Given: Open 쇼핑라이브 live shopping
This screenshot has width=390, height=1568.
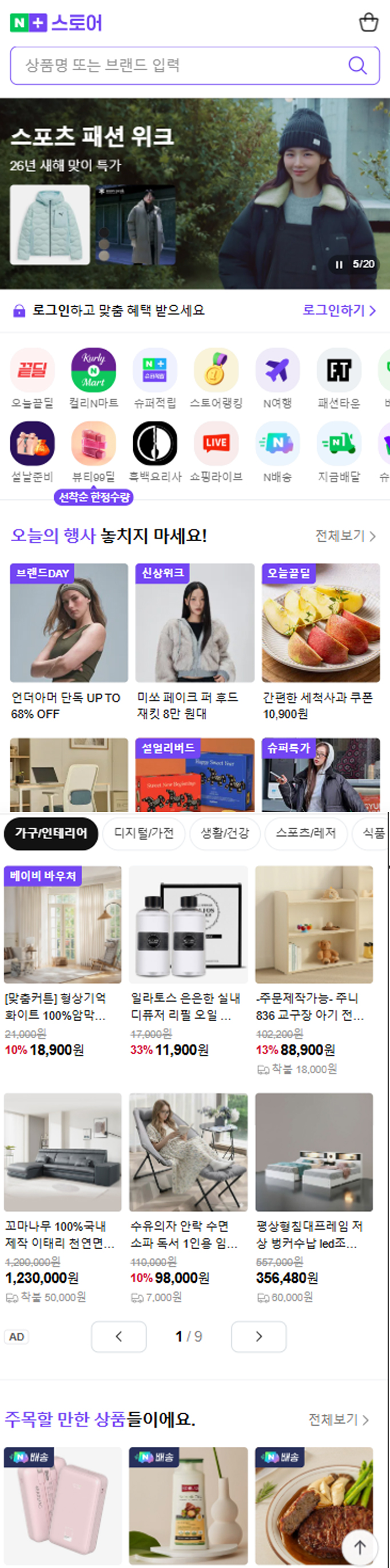Looking at the screenshot, I should 216,451.
